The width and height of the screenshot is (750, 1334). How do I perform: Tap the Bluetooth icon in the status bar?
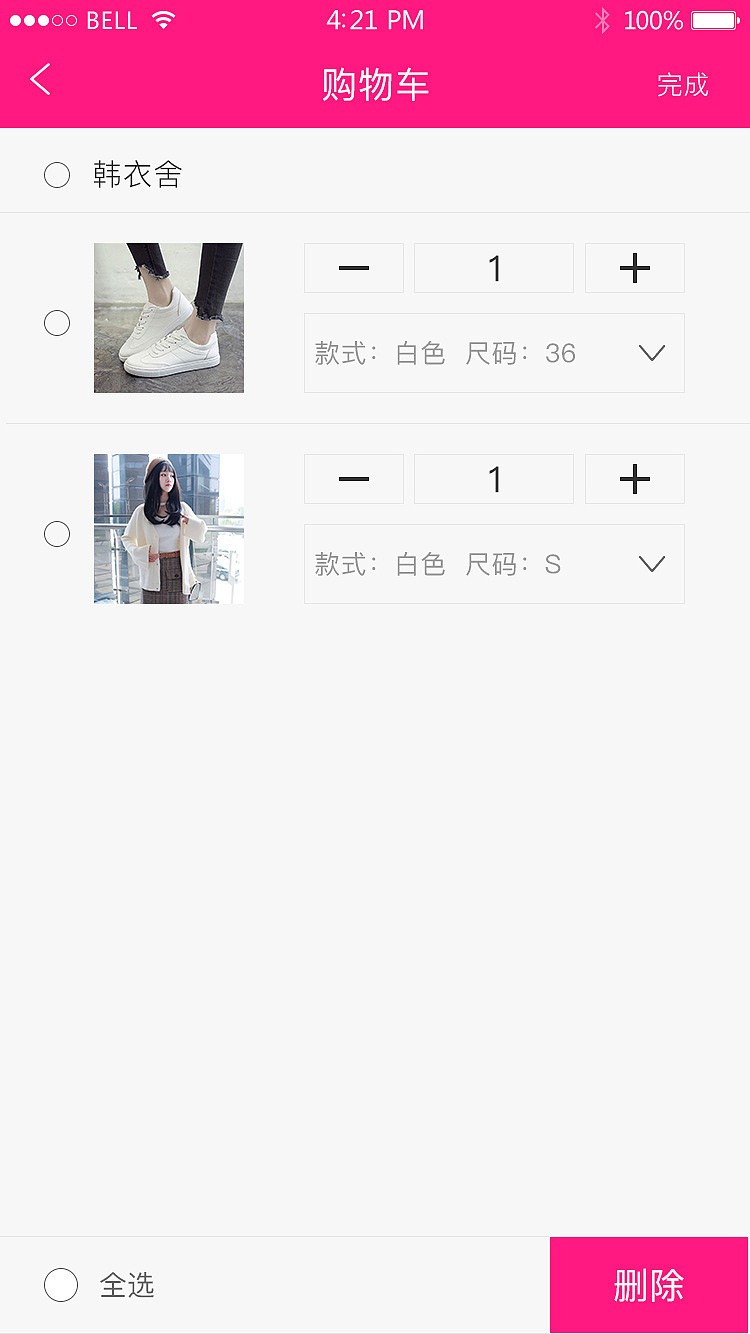pyautogui.click(x=602, y=19)
